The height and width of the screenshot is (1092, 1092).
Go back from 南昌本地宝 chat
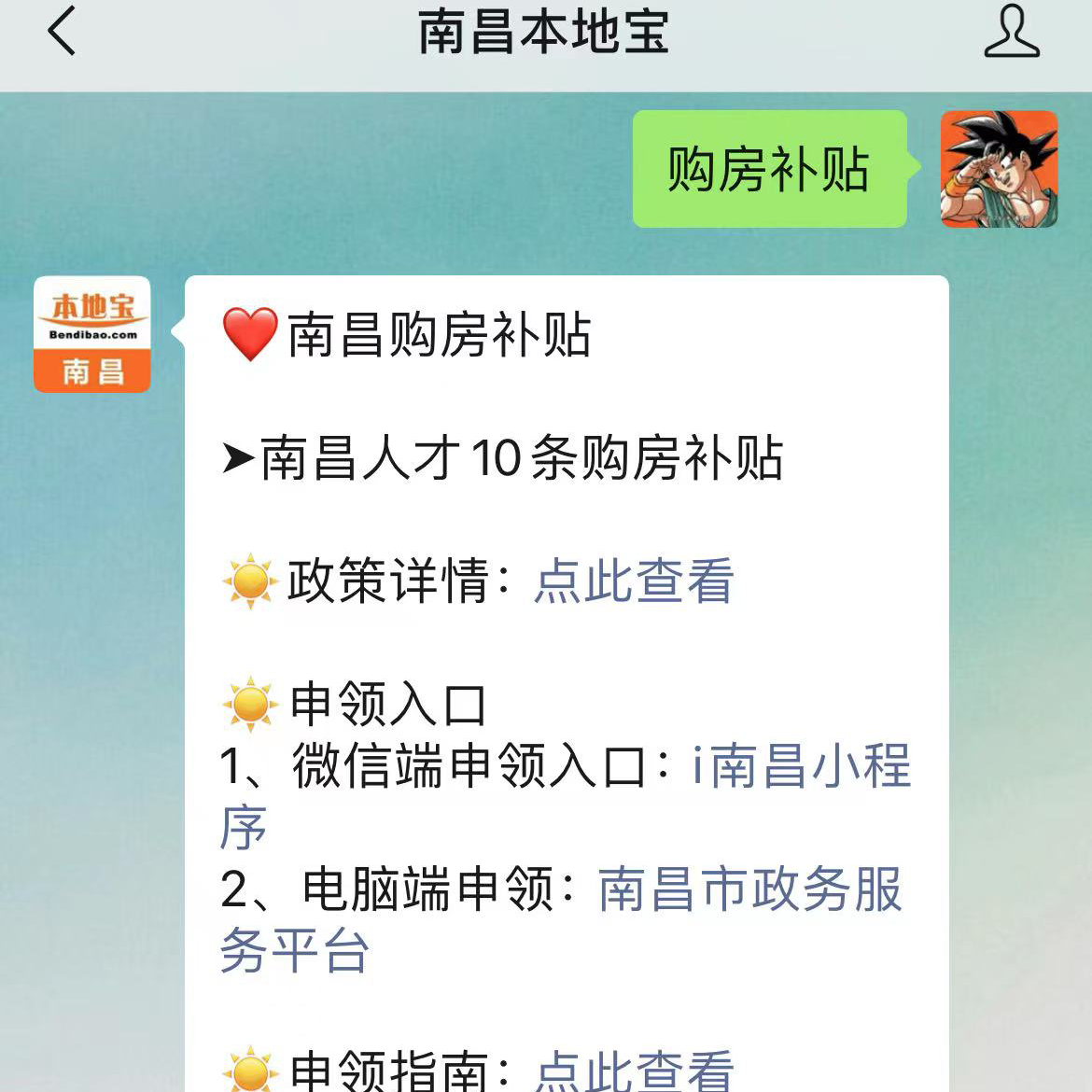point(62,32)
